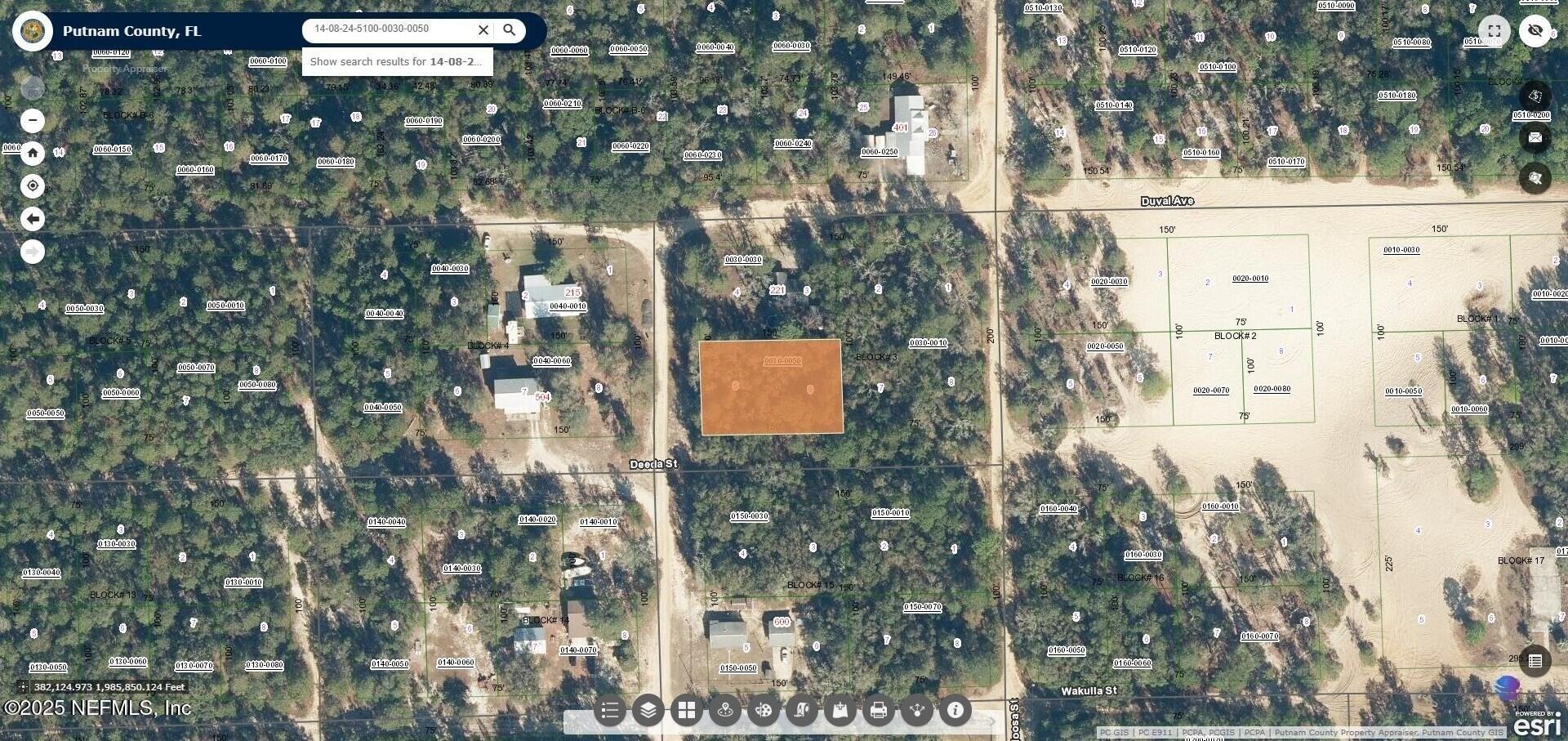The width and height of the screenshot is (1568, 741).
Task: Hide interface with crossed-eye button
Action: [x=1535, y=31]
